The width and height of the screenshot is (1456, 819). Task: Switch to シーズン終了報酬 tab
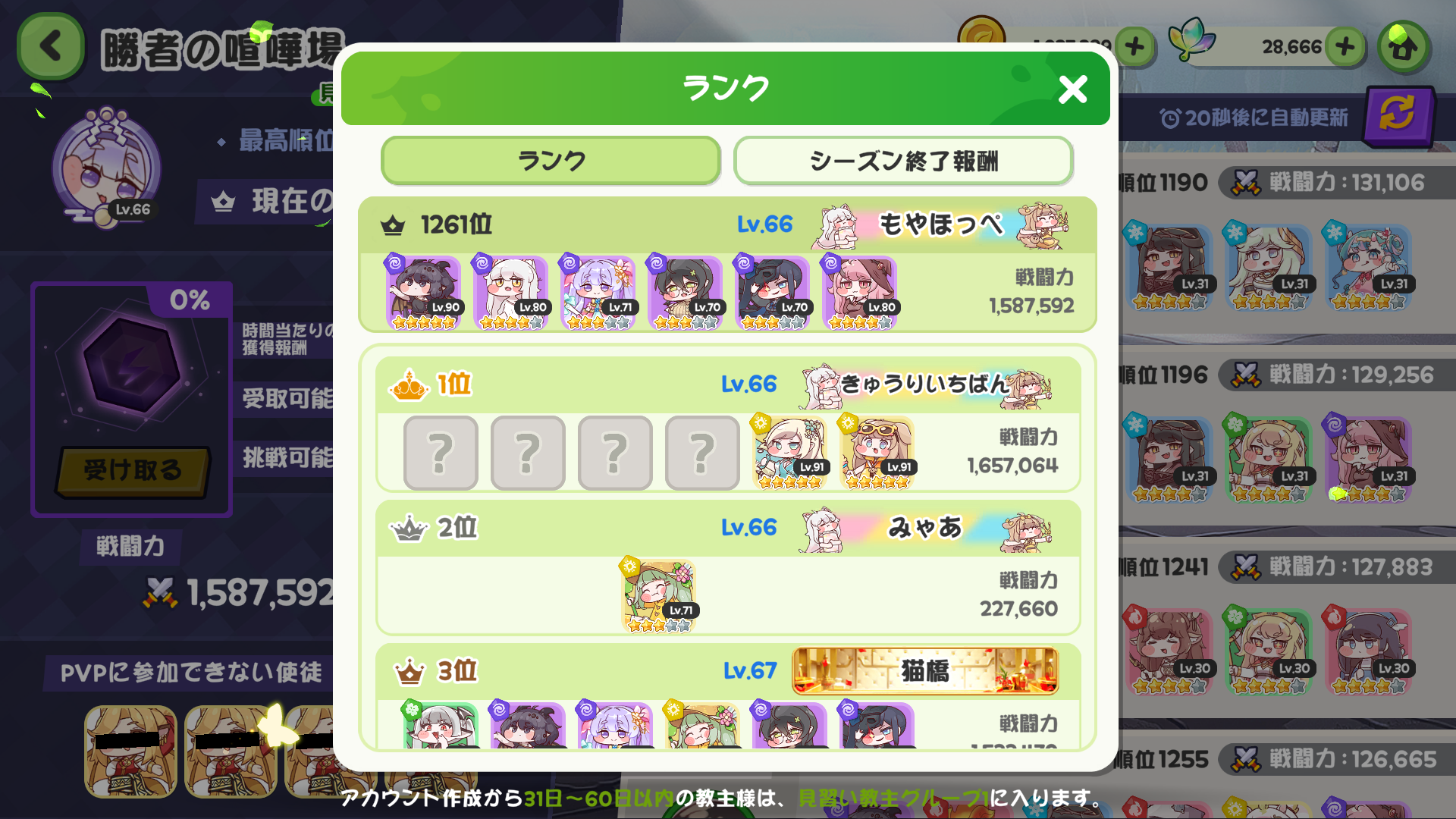903,161
